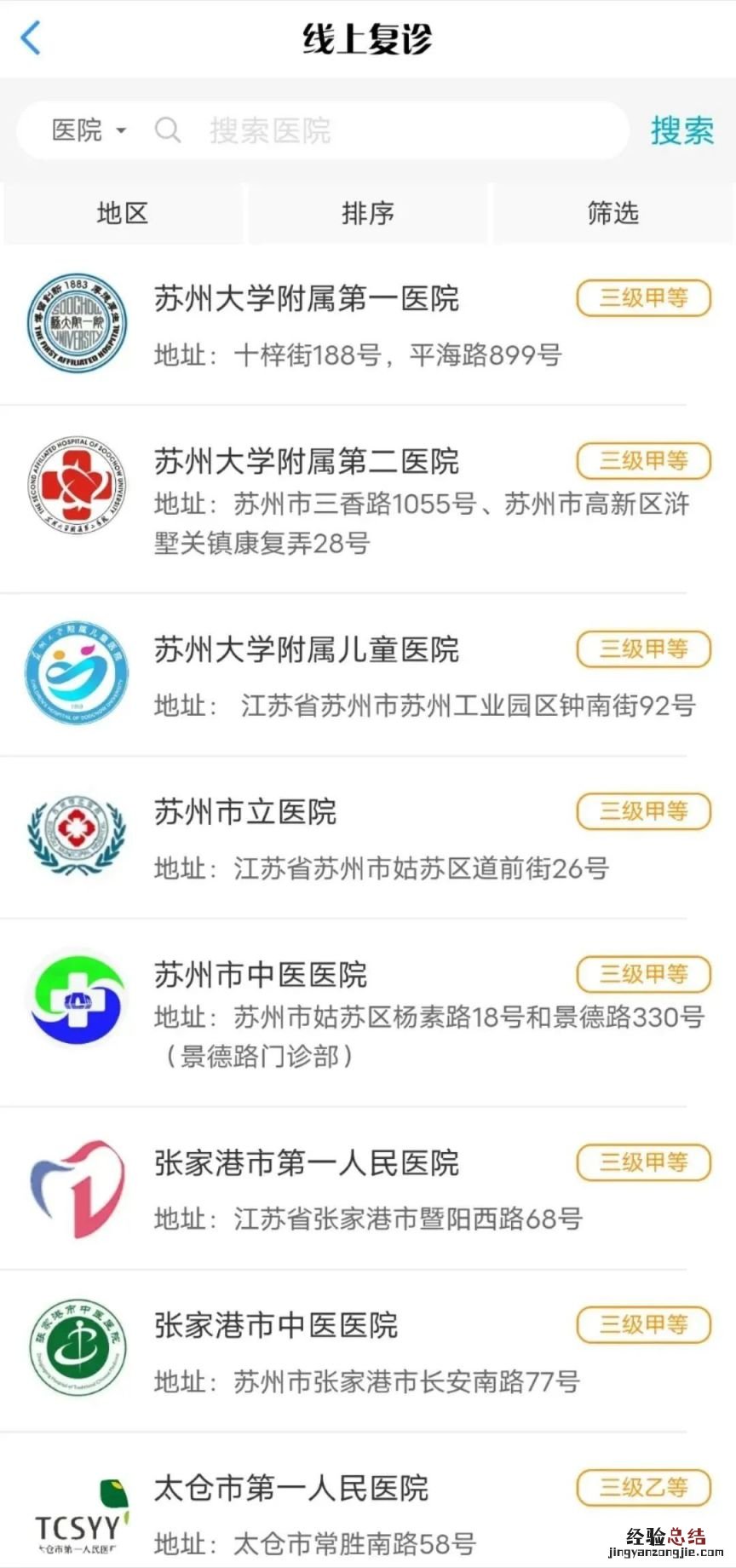Screen dimensions: 736x1568
Task: Open 太仓市第一人民医院
Action: [x=291, y=1488]
